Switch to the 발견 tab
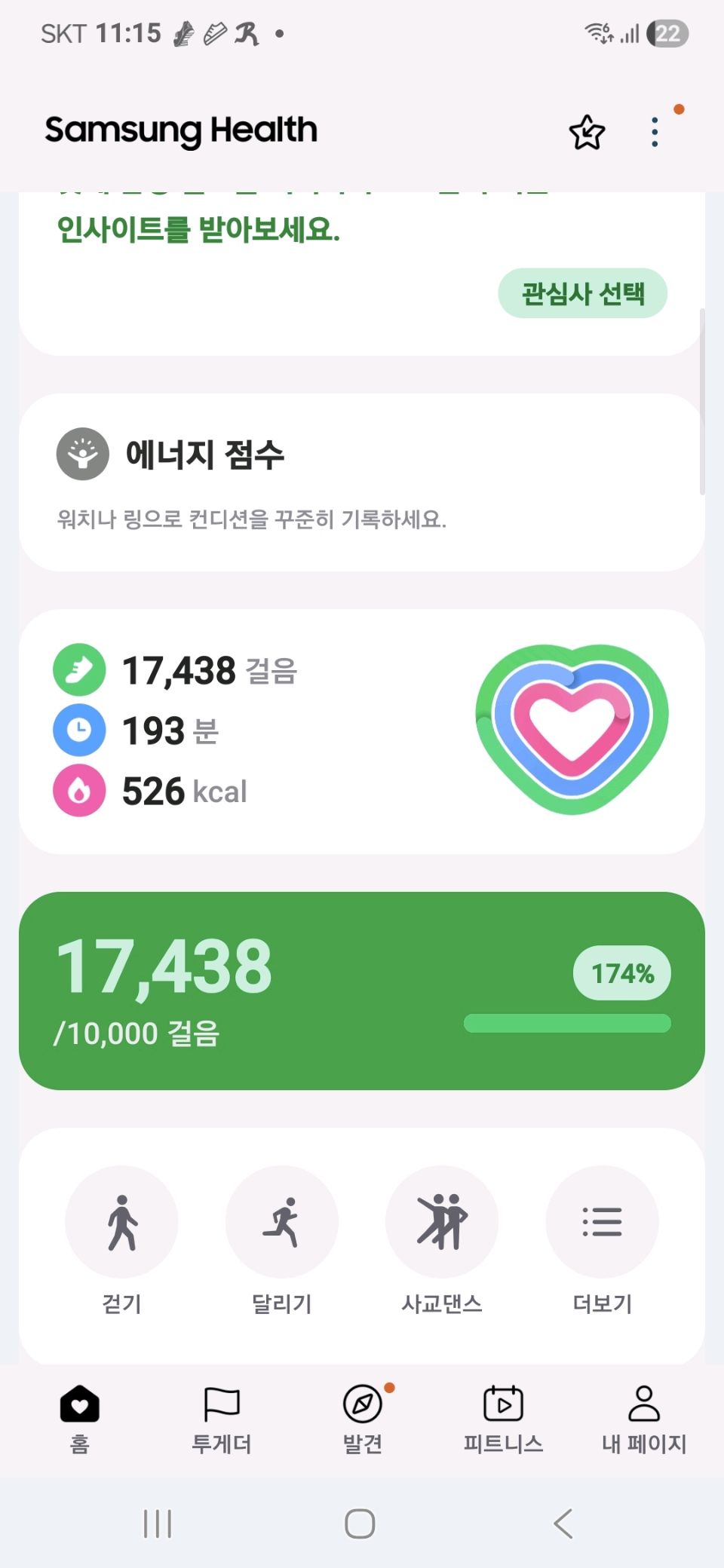724x1568 pixels. 363,1419
